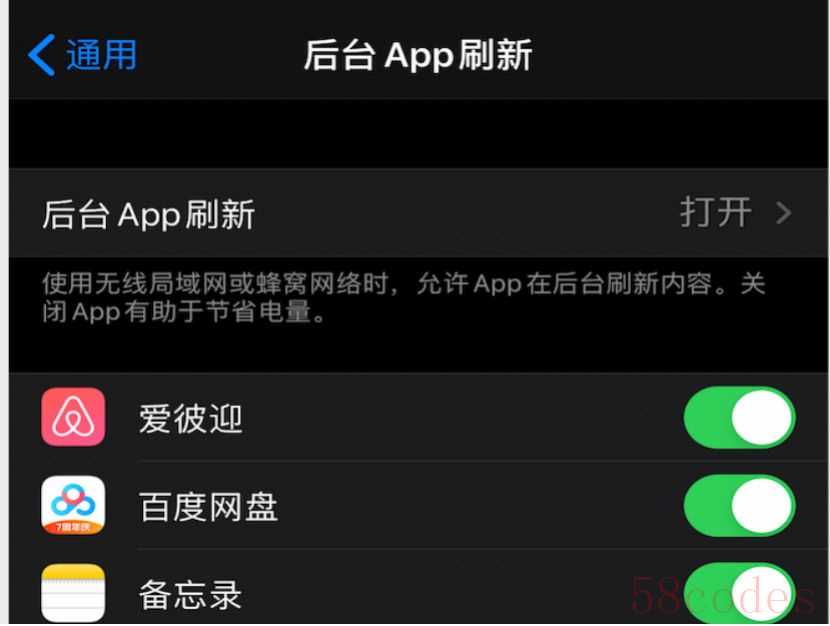Open the 后台 App刷新 option row
The height and width of the screenshot is (626, 830).
[x=415, y=213]
